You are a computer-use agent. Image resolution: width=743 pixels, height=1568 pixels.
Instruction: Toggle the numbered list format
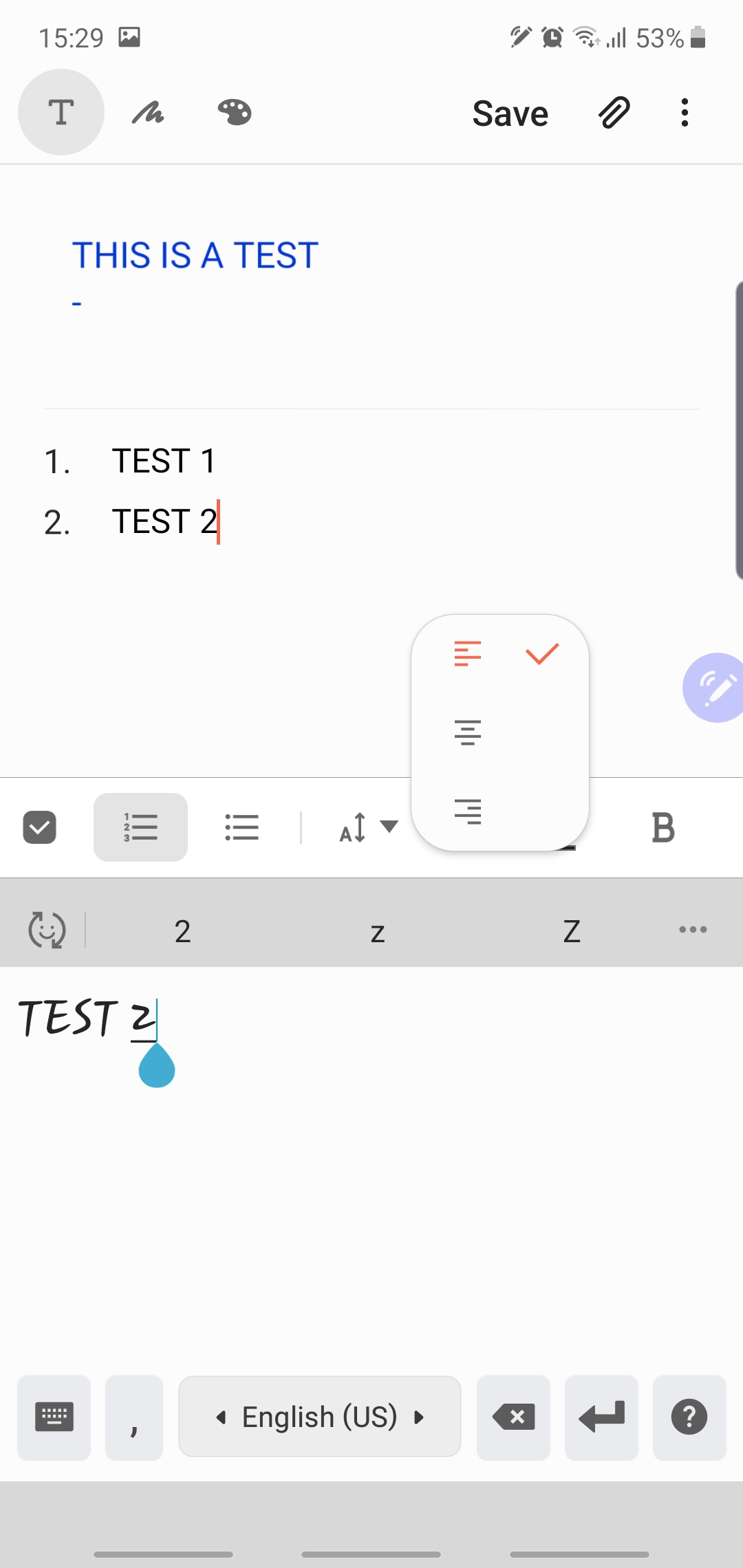(140, 827)
